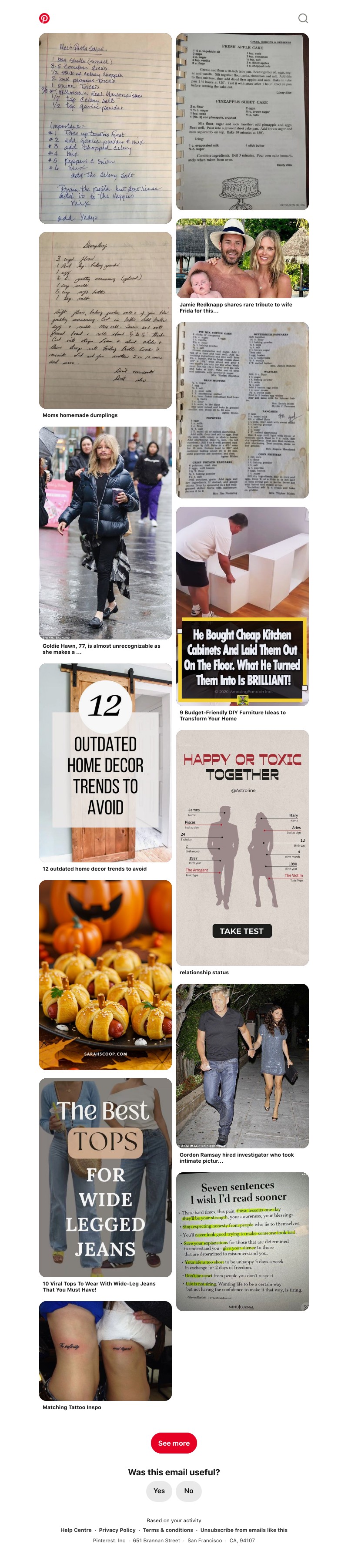
Task: View Gordon Ramsay investigator pin
Action: click(242, 1066)
